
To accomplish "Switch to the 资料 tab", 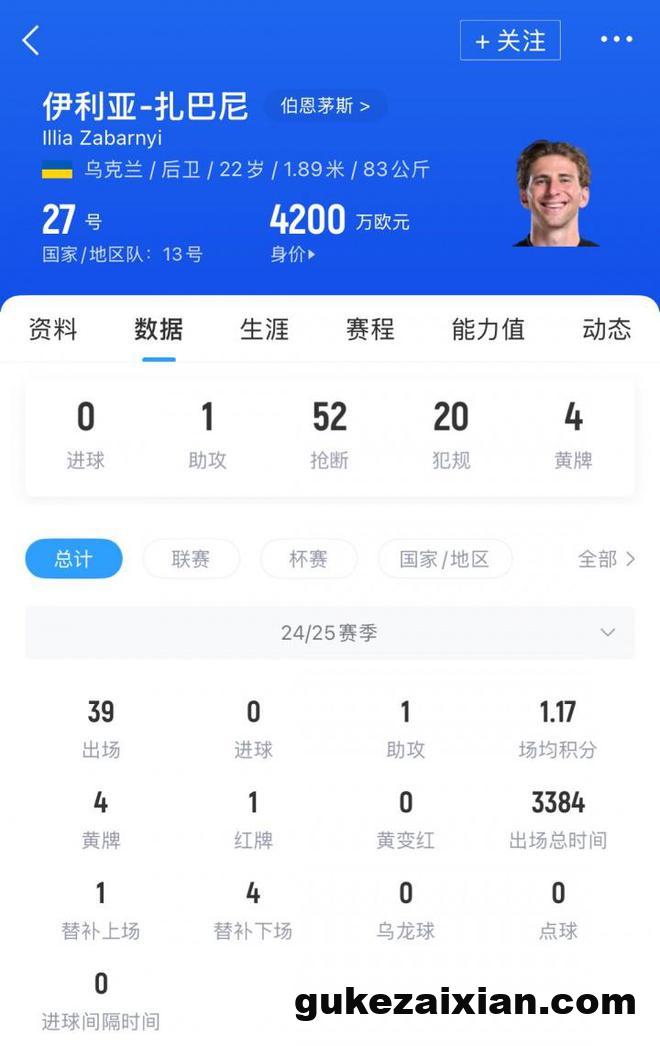I will (x=53, y=329).
